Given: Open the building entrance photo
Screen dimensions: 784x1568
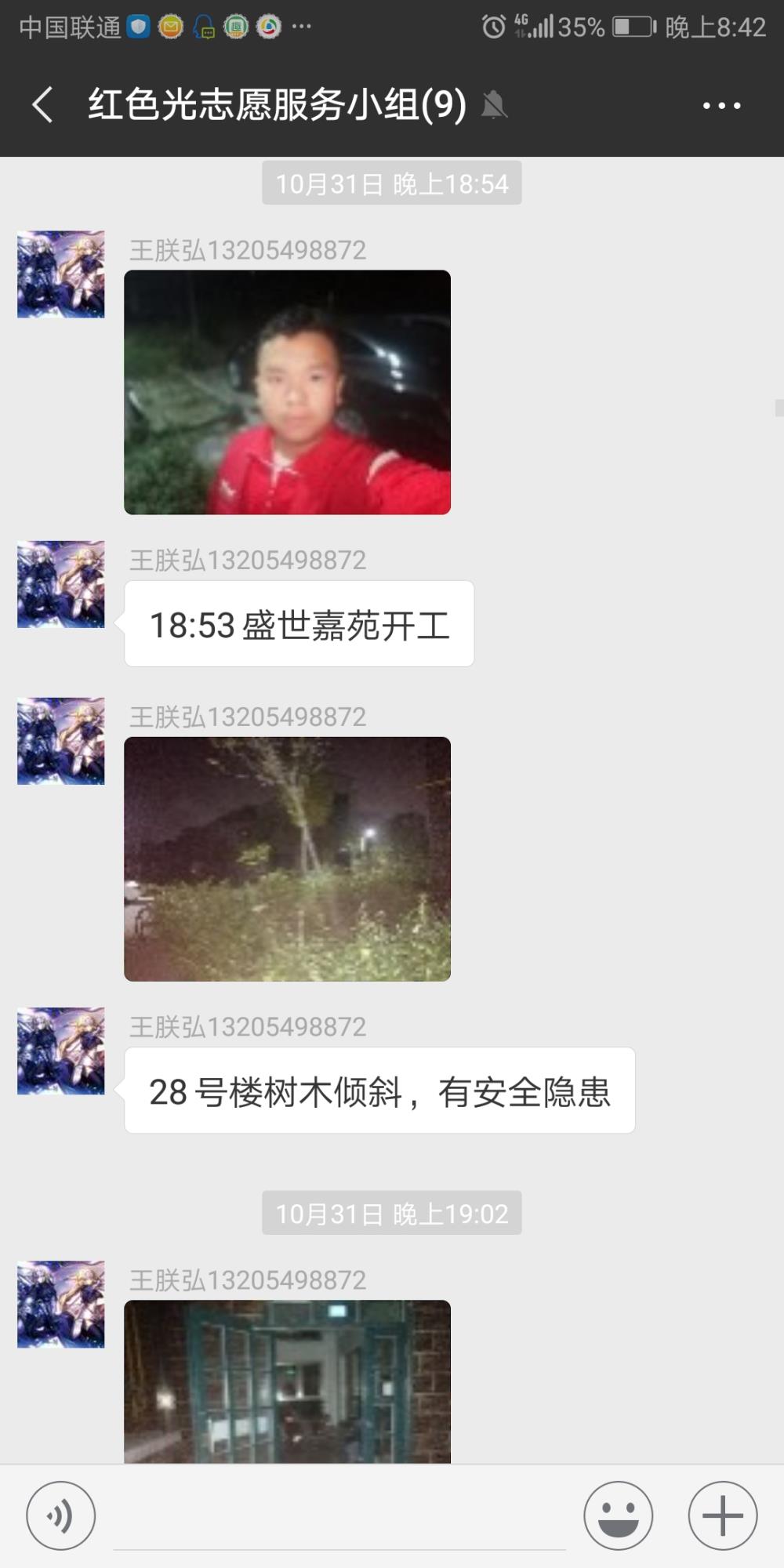Looking at the screenshot, I should (287, 1381).
